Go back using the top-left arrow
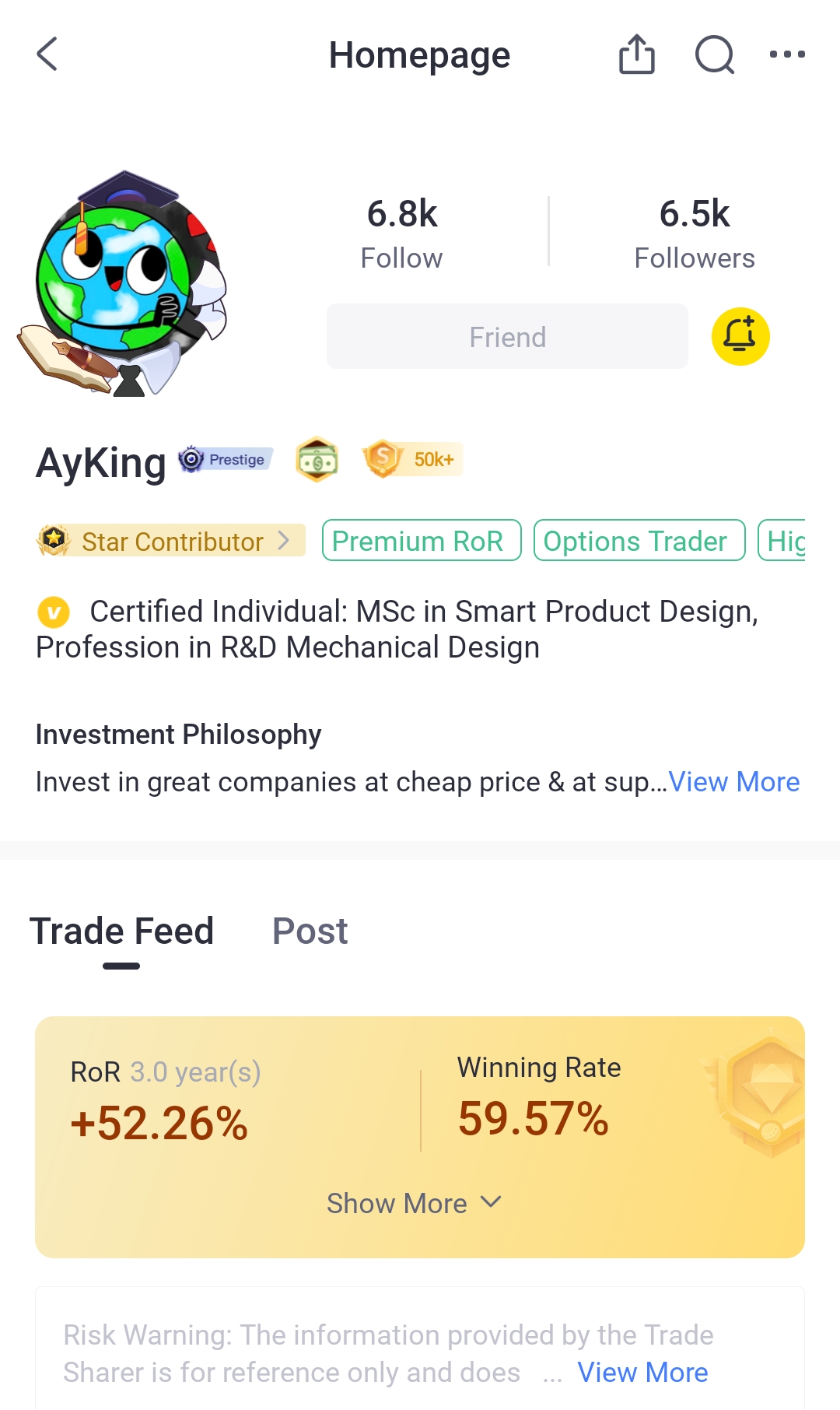 tap(47, 54)
